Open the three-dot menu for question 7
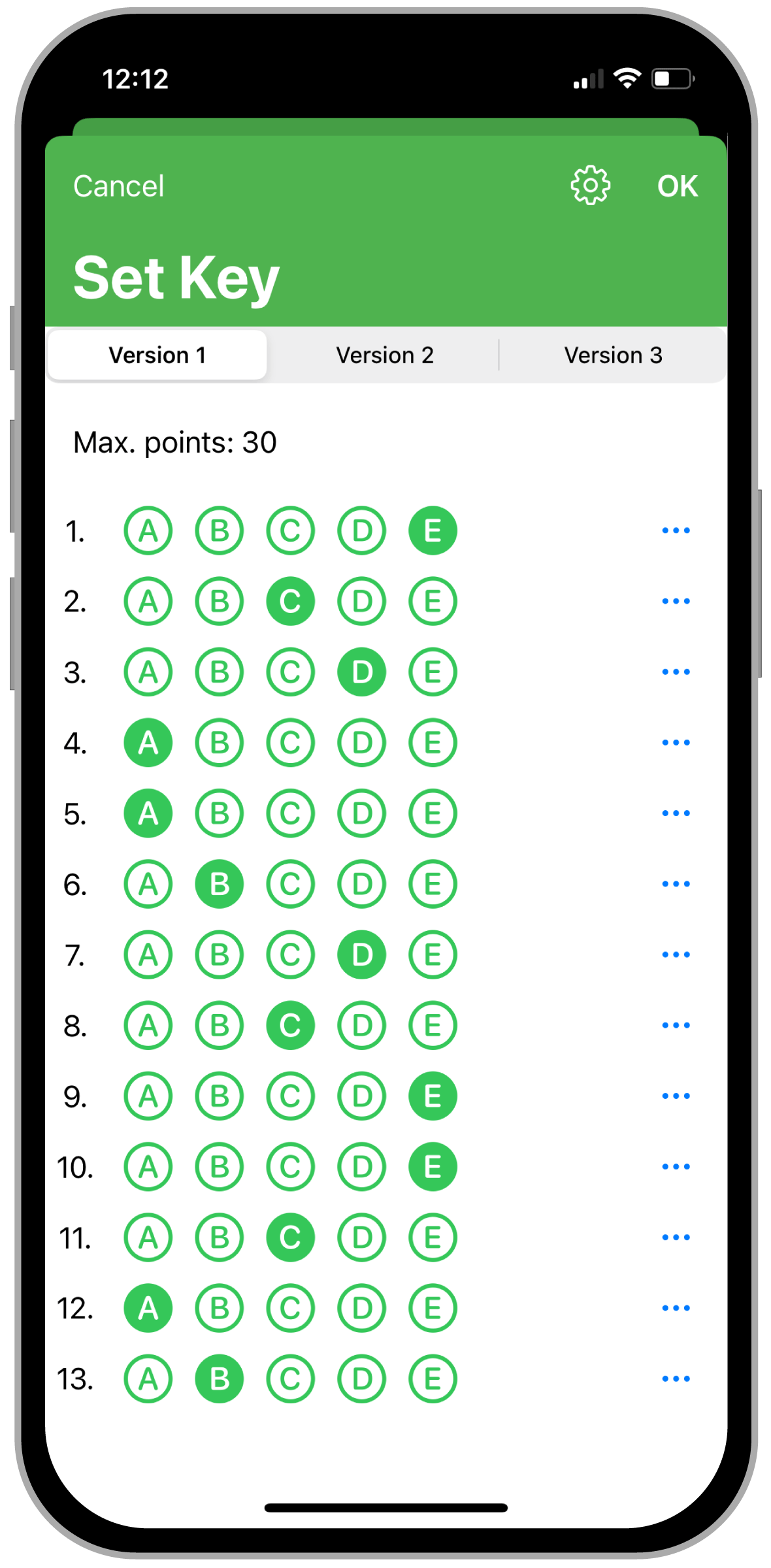Image resolution: width=771 pixels, height=1568 pixels. click(676, 955)
